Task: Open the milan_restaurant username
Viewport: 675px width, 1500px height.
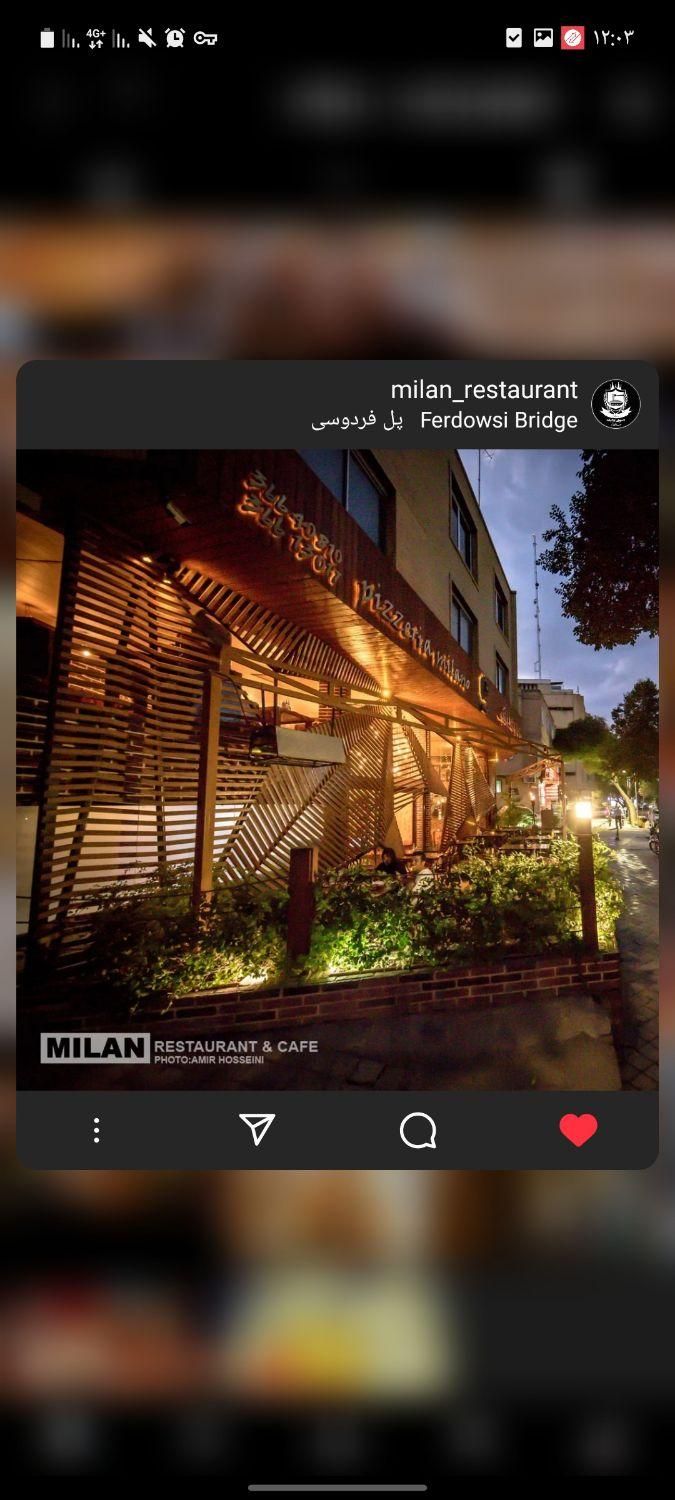Action: point(484,389)
